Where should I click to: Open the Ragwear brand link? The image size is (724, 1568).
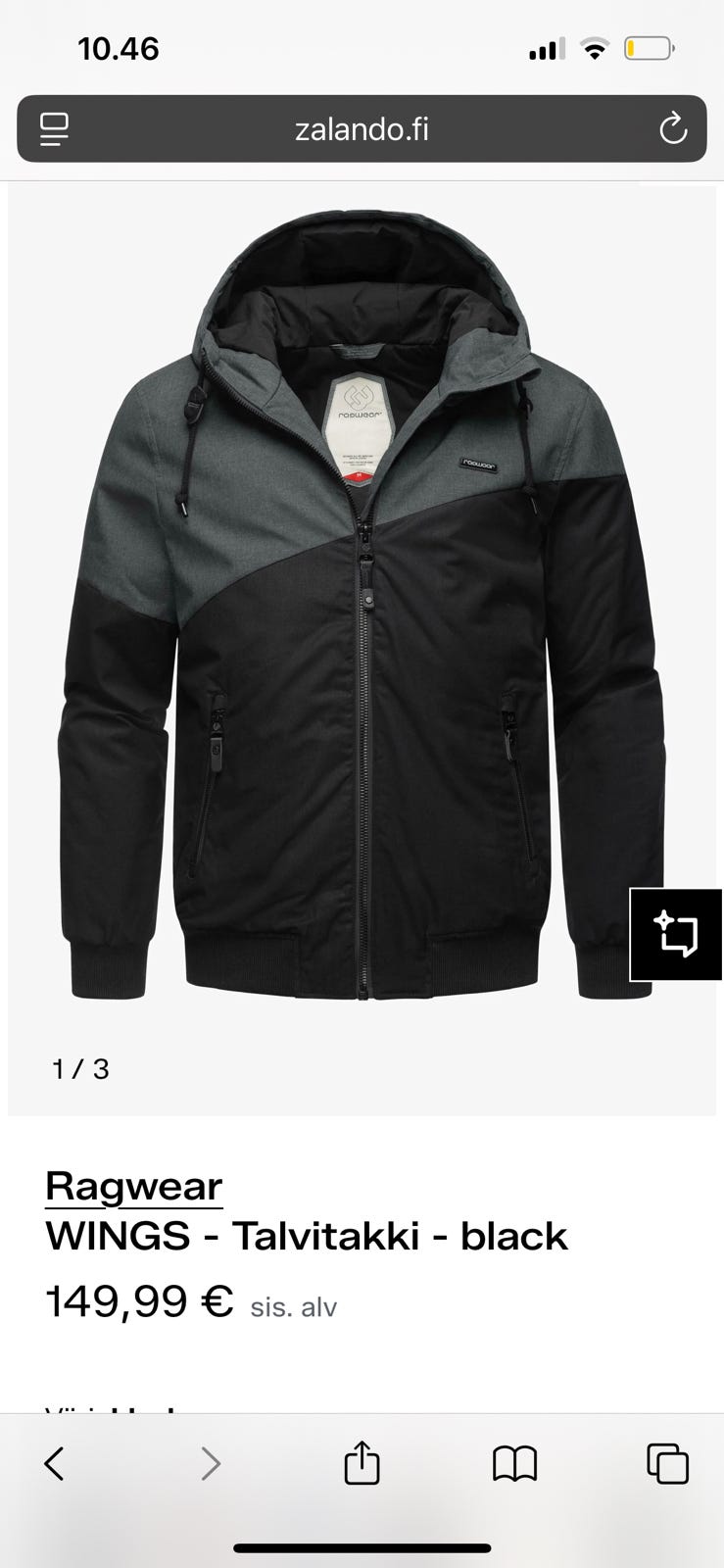pos(134,1187)
